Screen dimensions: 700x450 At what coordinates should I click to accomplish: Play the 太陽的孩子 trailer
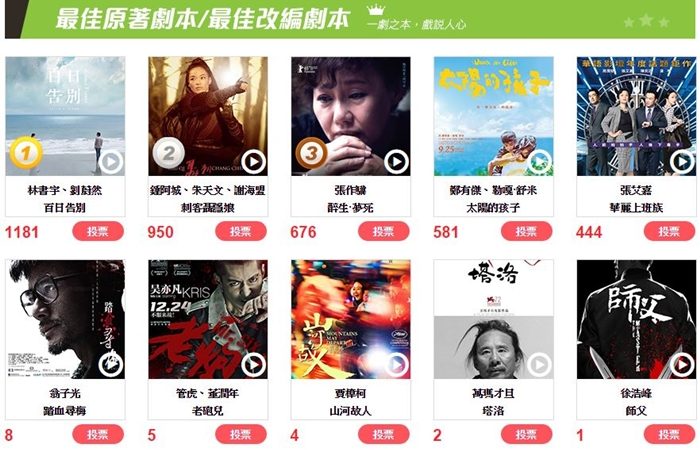(x=539, y=162)
